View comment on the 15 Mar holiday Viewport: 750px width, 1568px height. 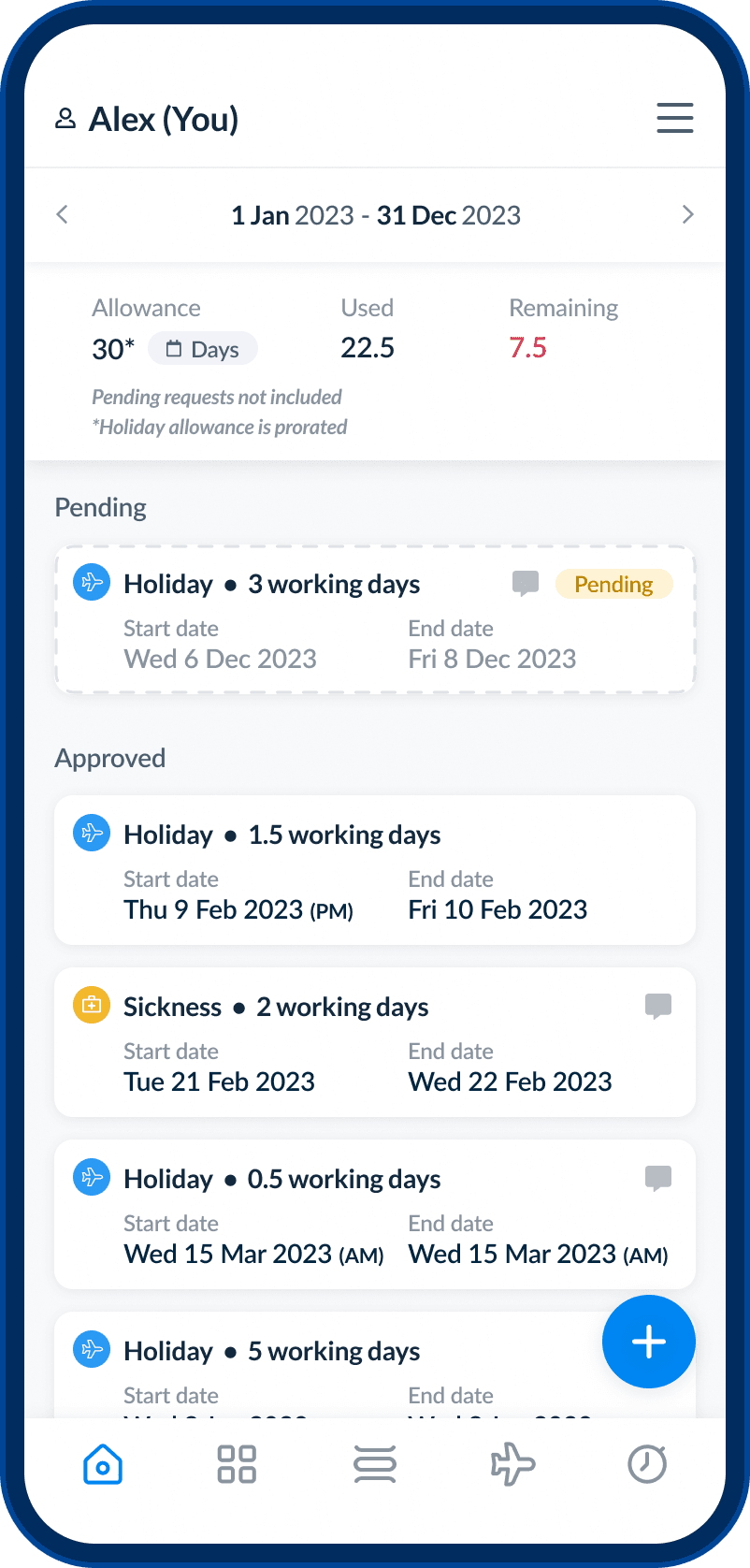[658, 1179]
